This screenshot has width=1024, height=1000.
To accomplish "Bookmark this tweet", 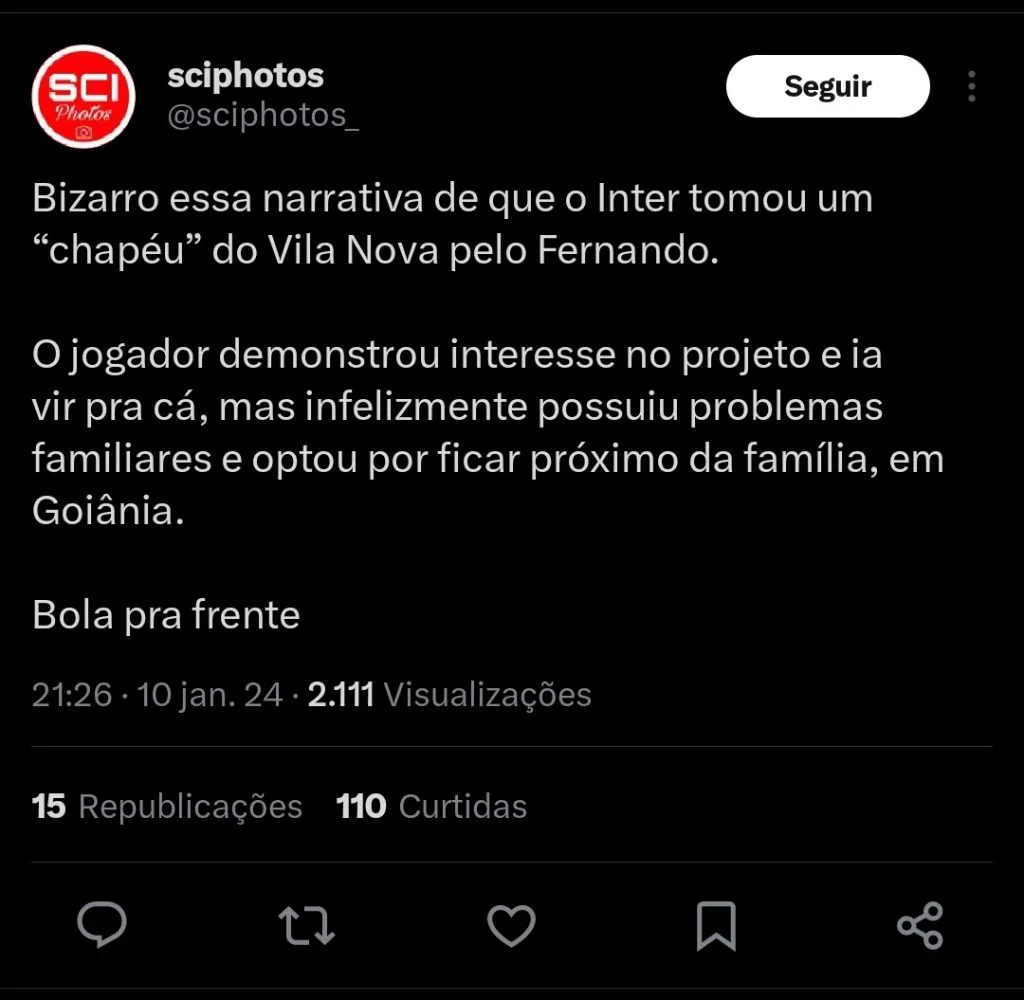I will 716,925.
